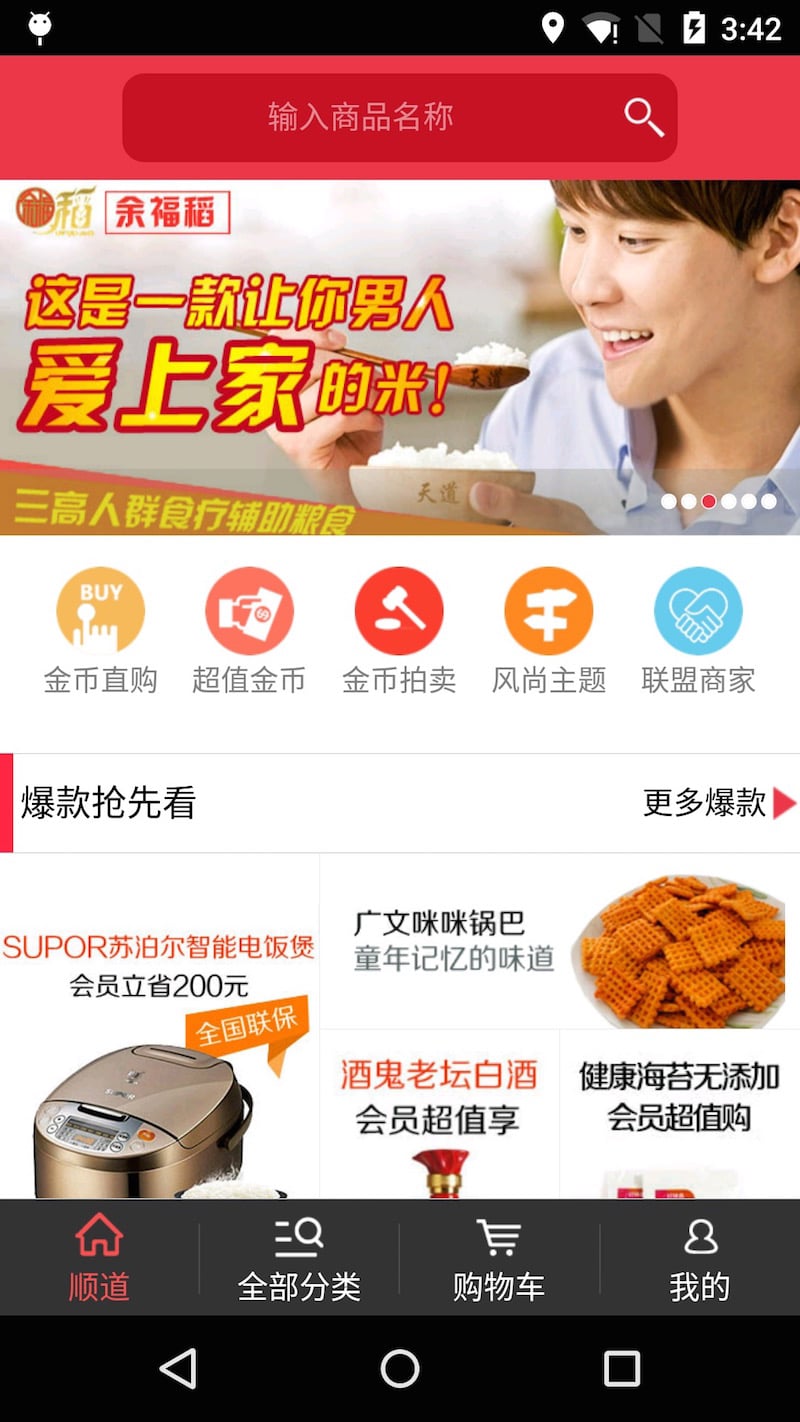This screenshot has width=800, height=1422.
Task: Open the 余福稻 rice banner
Action: click(x=400, y=357)
